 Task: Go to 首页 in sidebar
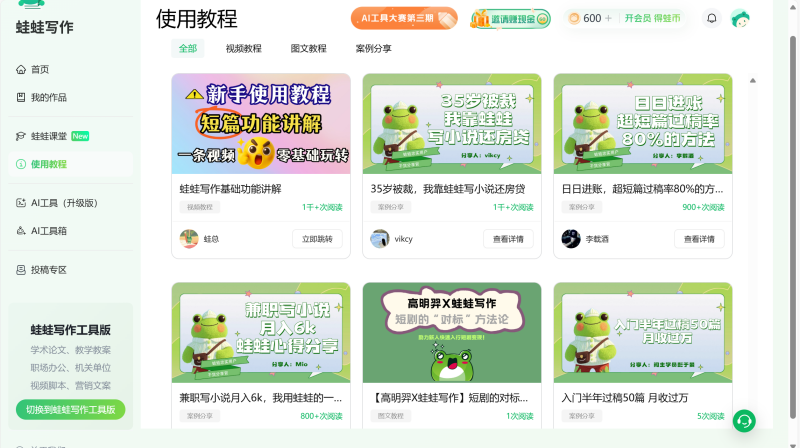click(x=40, y=69)
